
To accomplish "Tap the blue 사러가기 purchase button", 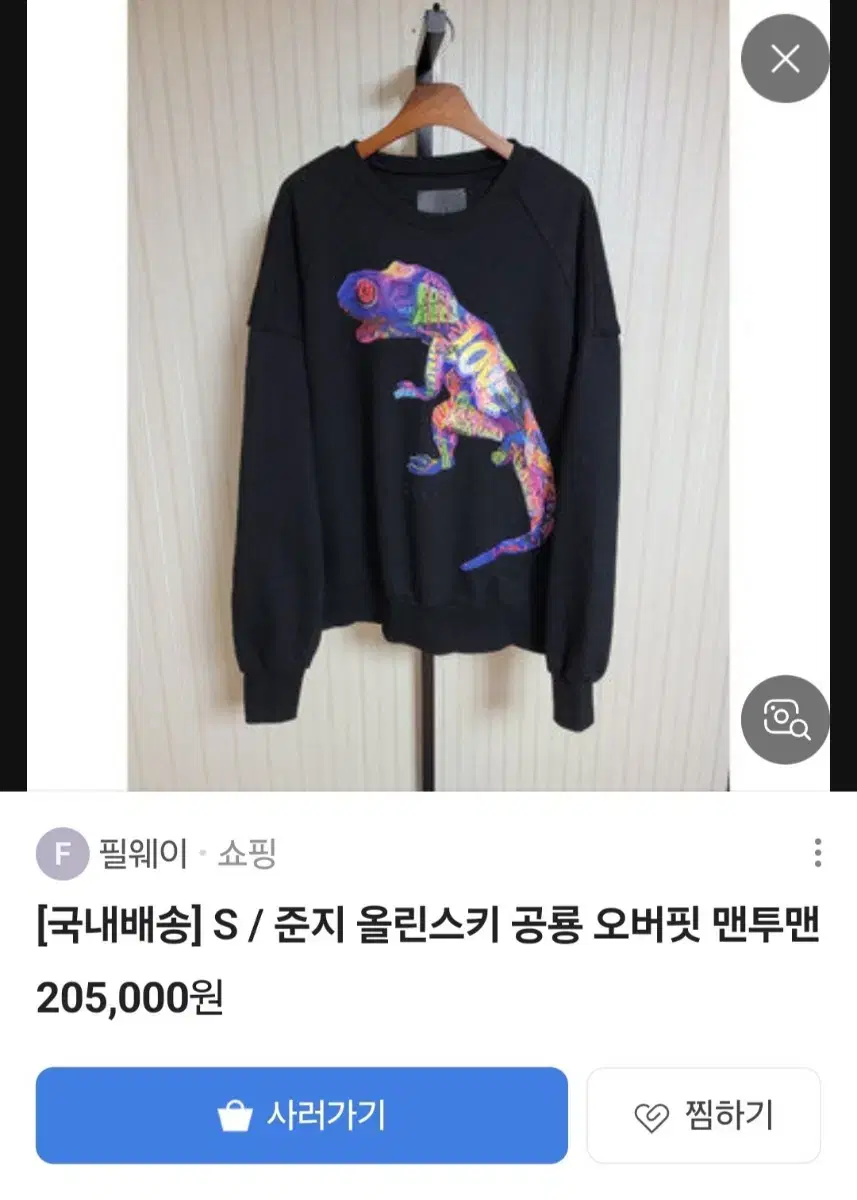I will click(x=300, y=1115).
